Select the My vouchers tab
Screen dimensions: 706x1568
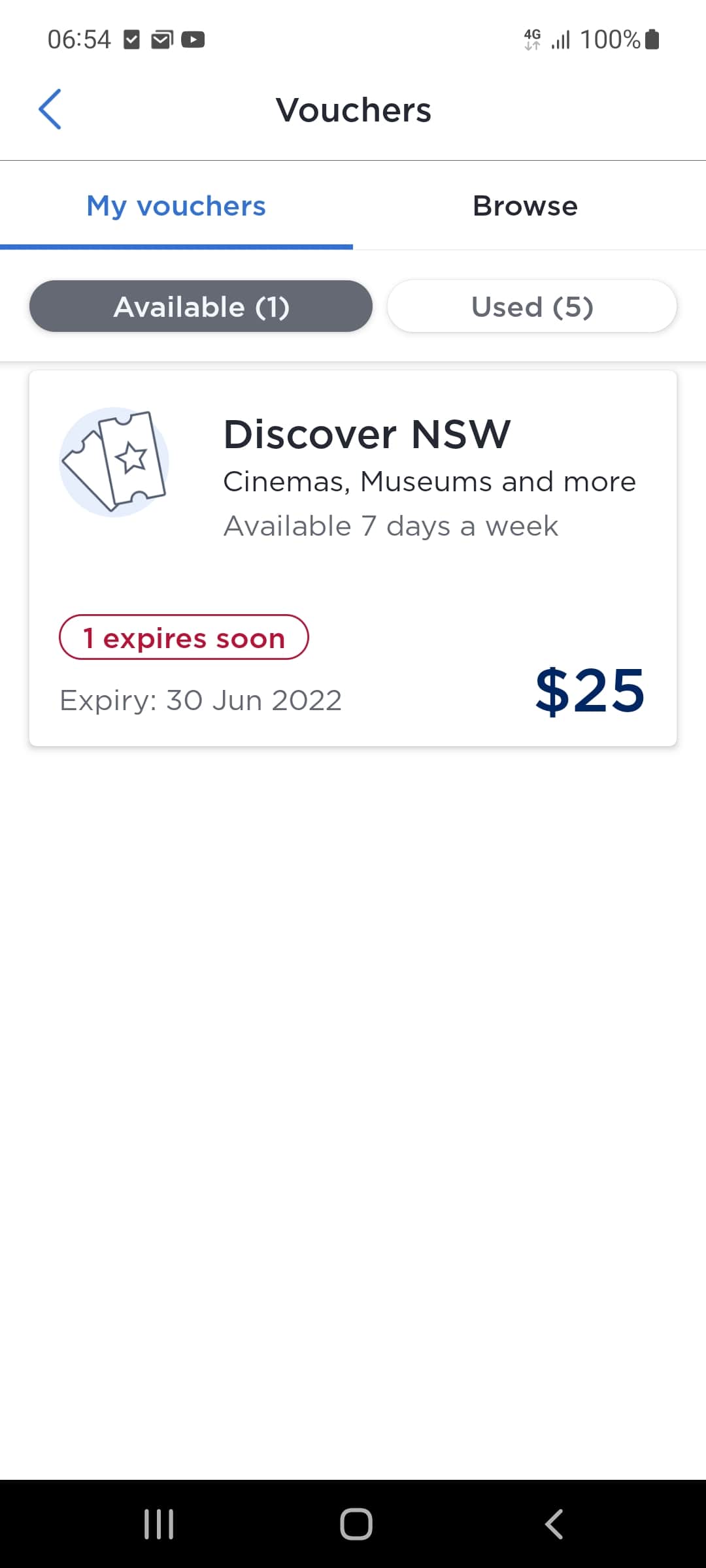coord(176,206)
